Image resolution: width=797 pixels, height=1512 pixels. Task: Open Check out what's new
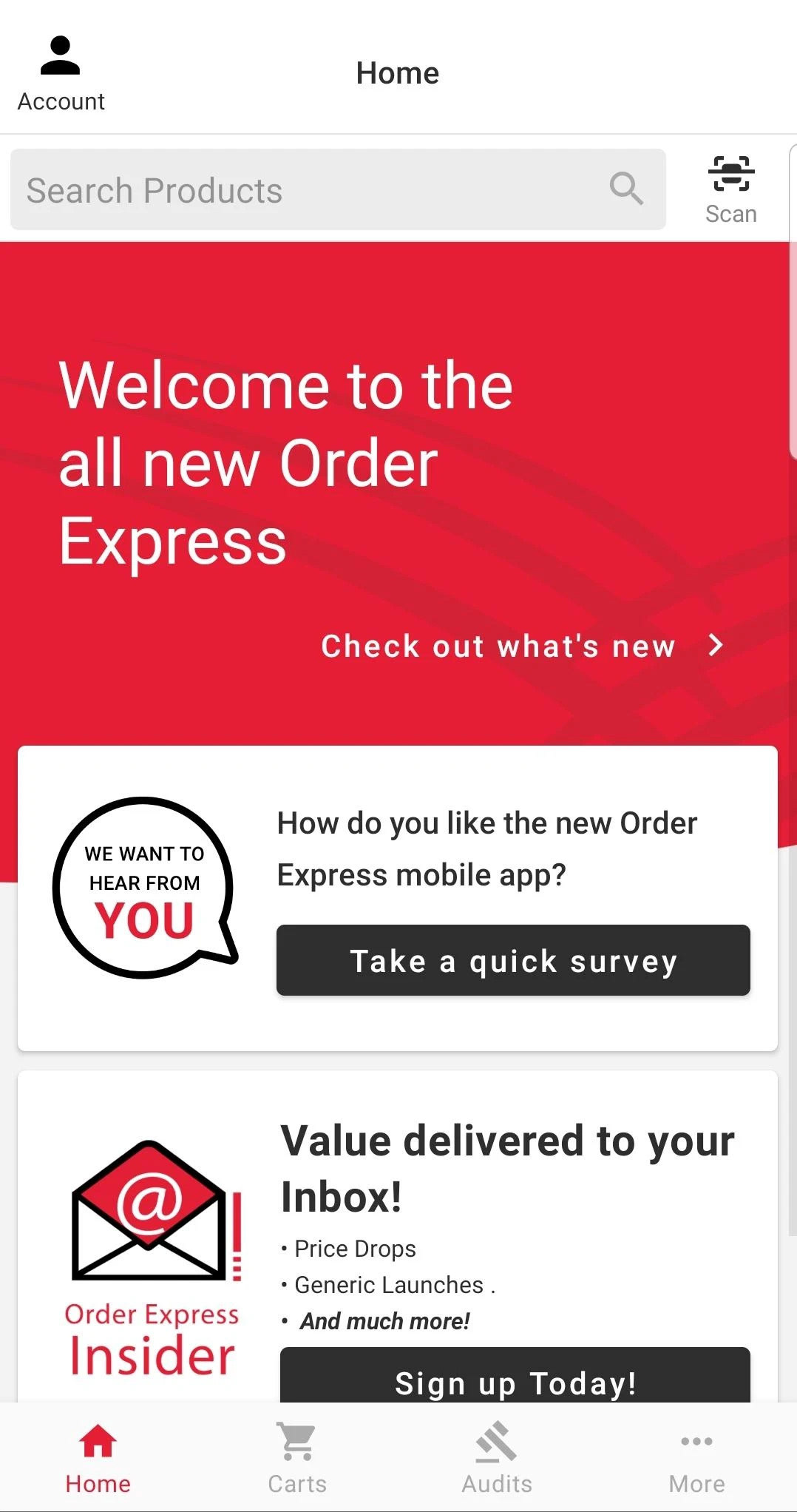click(521, 646)
